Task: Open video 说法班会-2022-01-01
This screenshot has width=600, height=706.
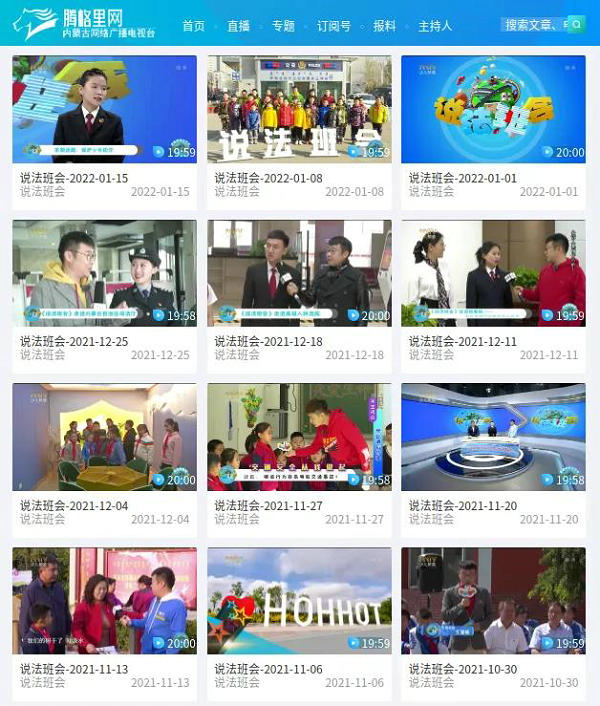Action: tap(493, 110)
